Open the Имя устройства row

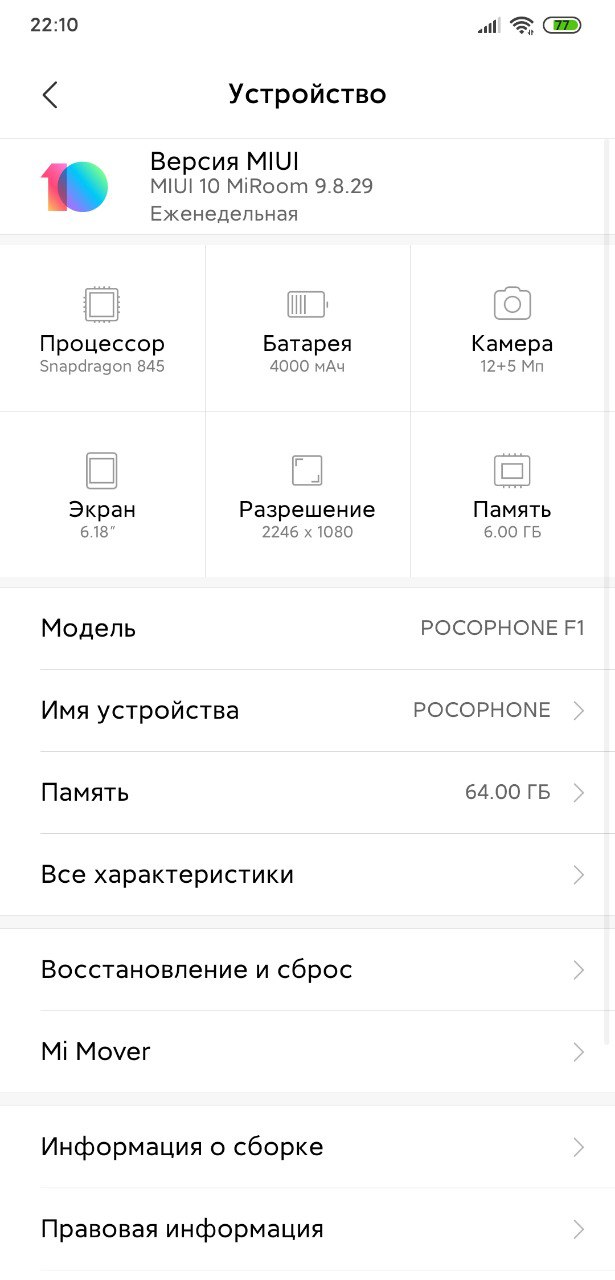[307, 710]
